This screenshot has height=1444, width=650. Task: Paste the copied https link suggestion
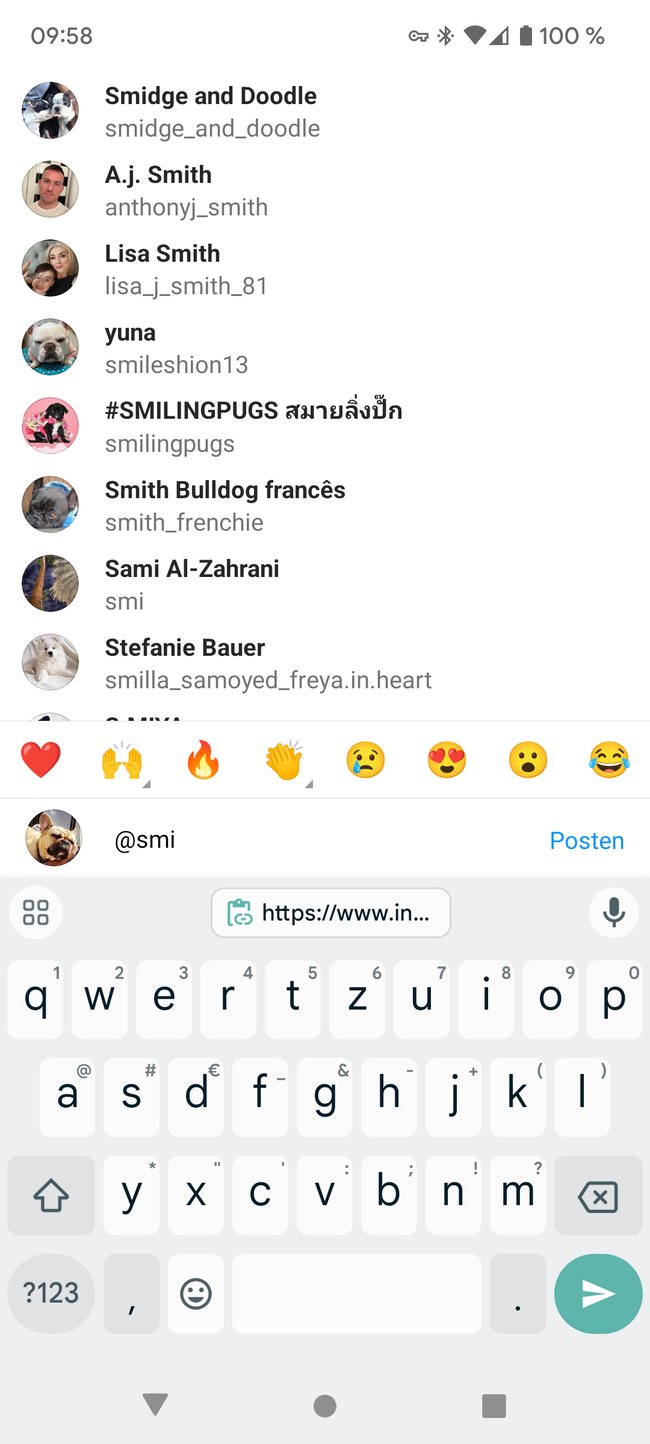click(x=331, y=913)
